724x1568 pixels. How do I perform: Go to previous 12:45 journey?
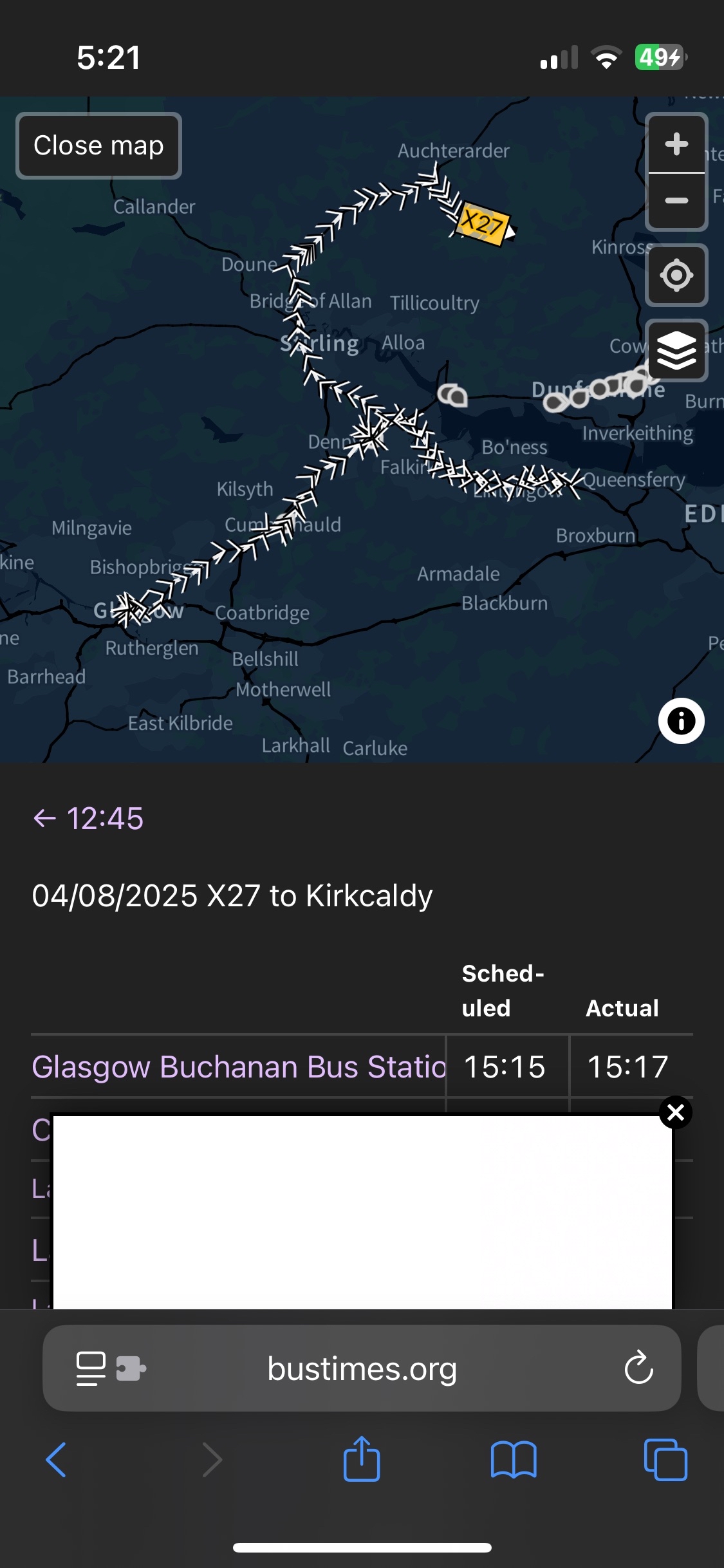pos(88,819)
